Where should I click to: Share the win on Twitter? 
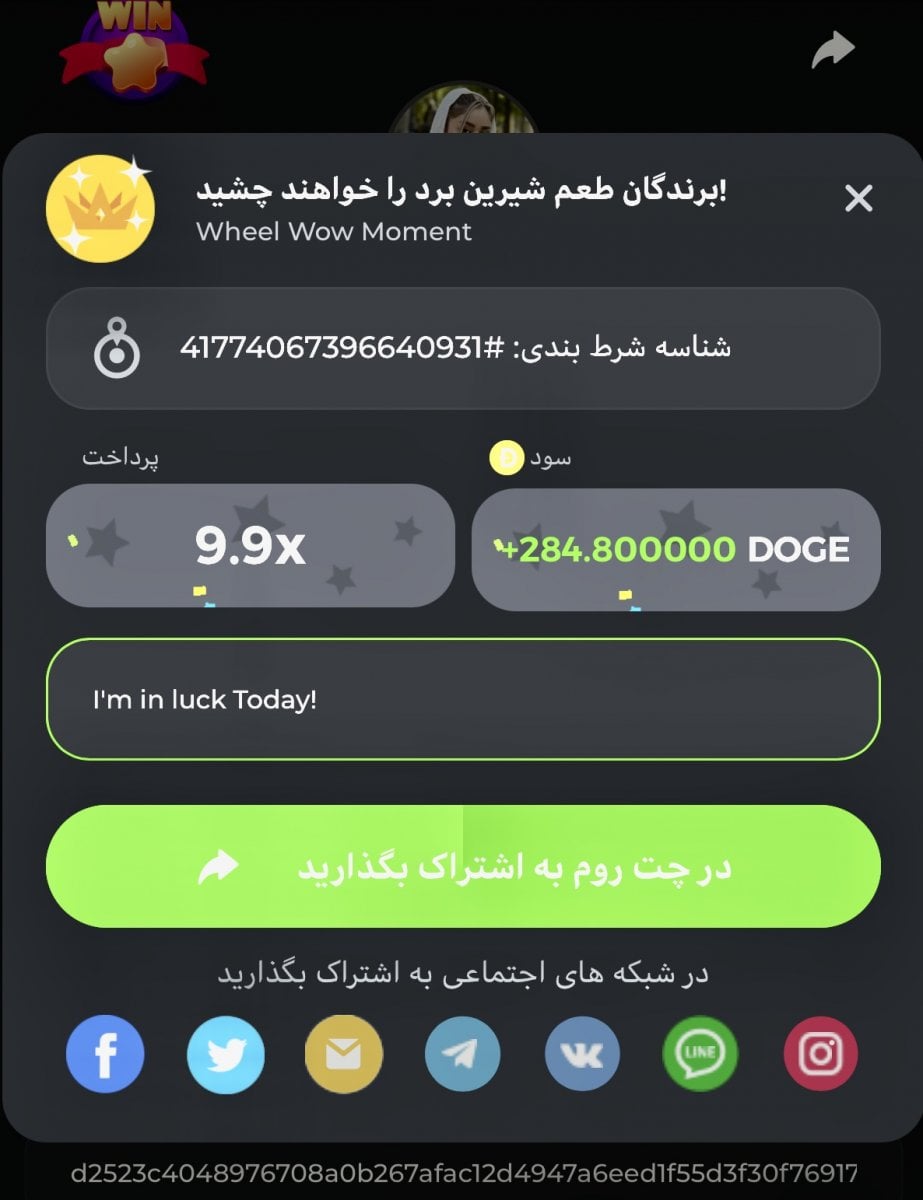(x=226, y=1054)
